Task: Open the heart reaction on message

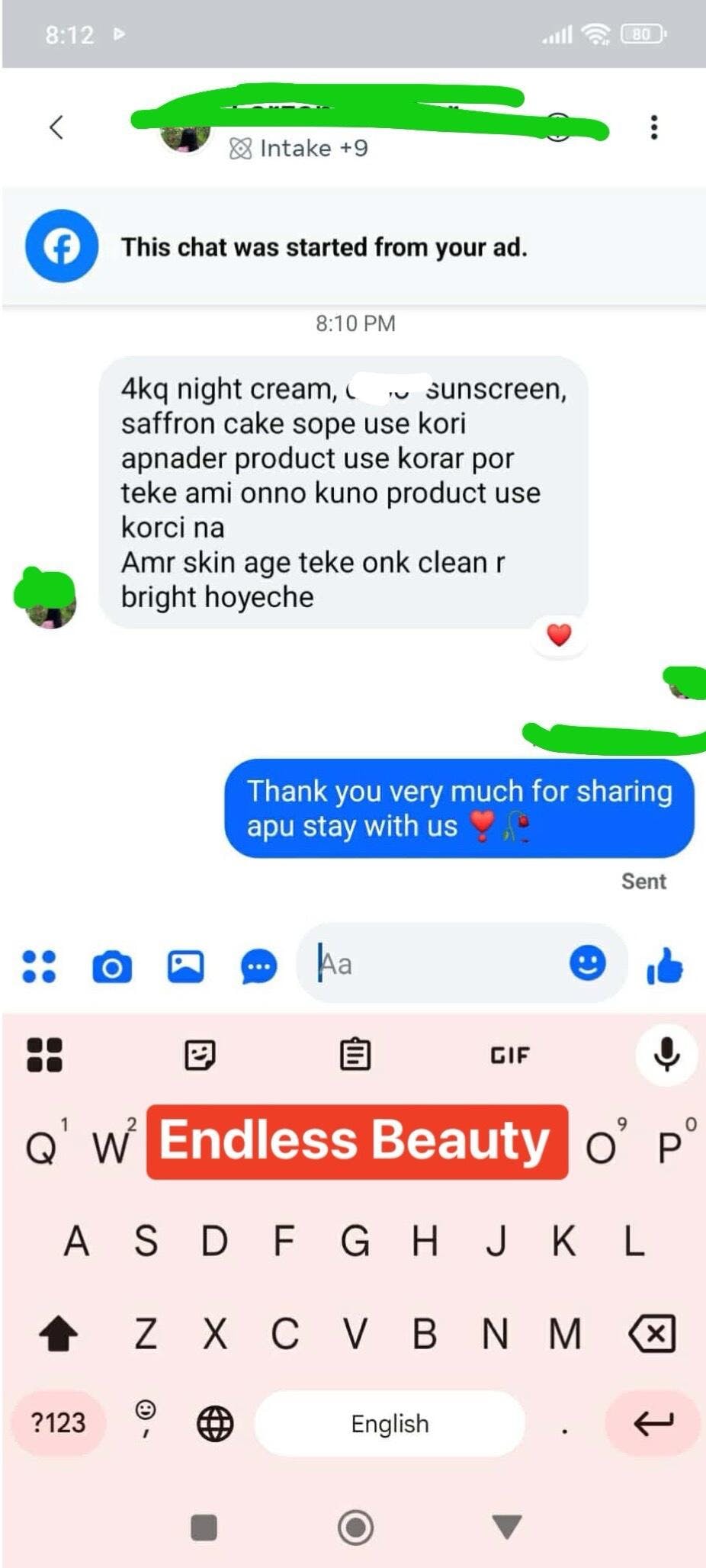Action: [559, 635]
